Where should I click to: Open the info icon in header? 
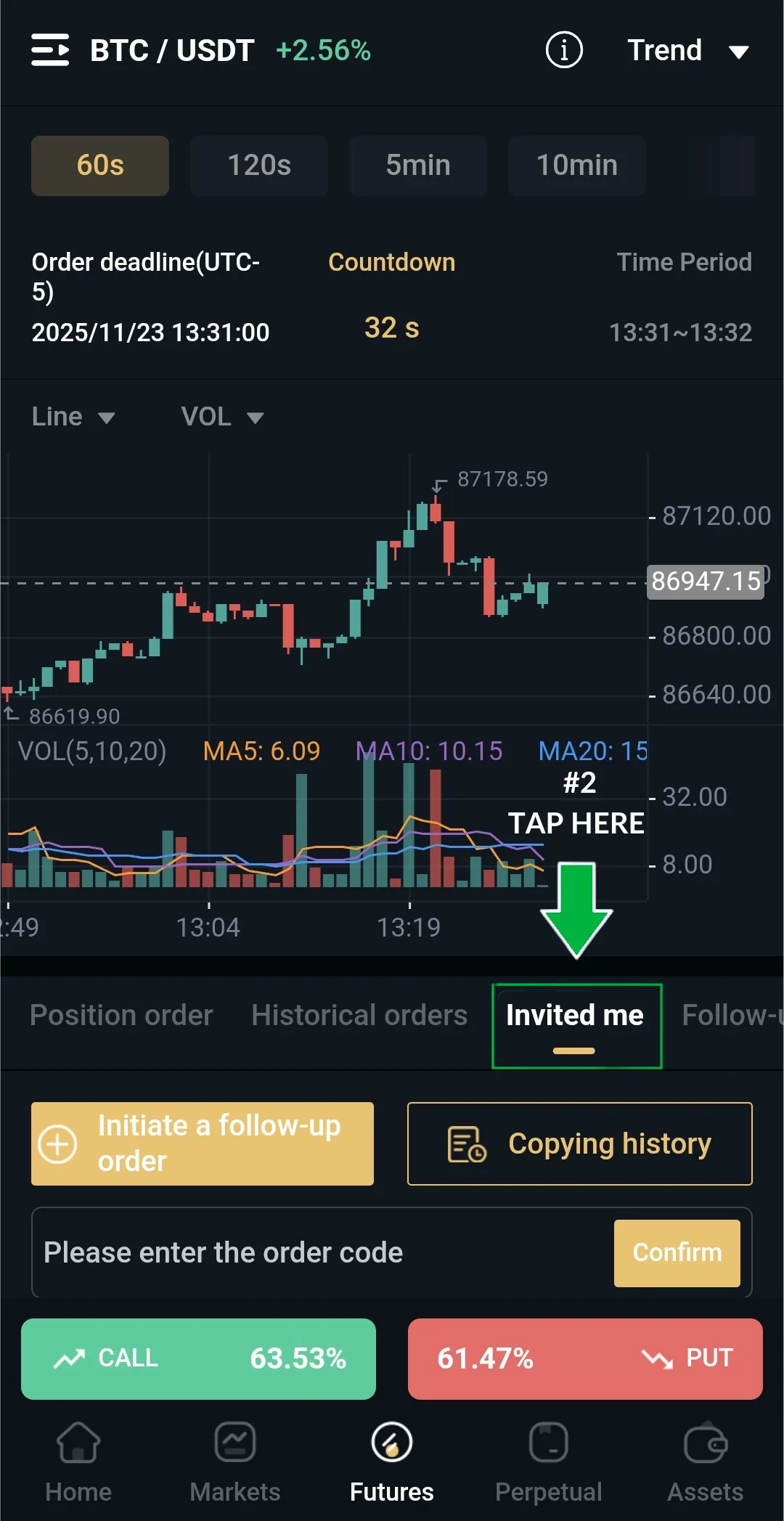(564, 50)
